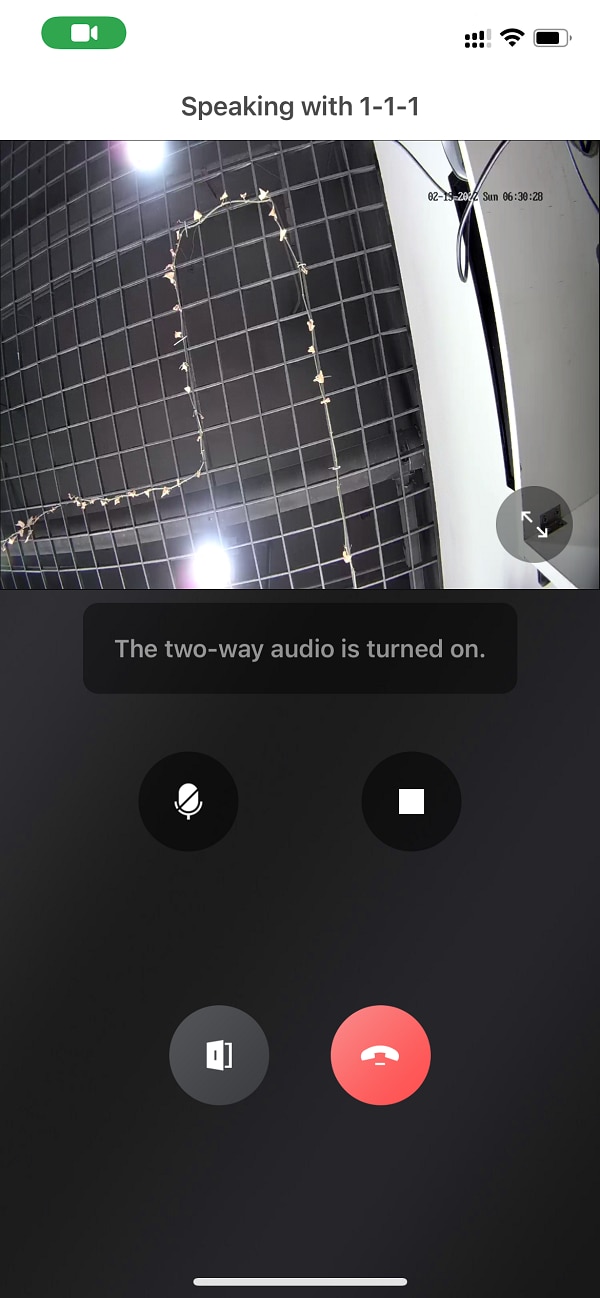The width and height of the screenshot is (600, 1298).
Task: Tap the green video call status indicator
Action: pyautogui.click(x=84, y=33)
